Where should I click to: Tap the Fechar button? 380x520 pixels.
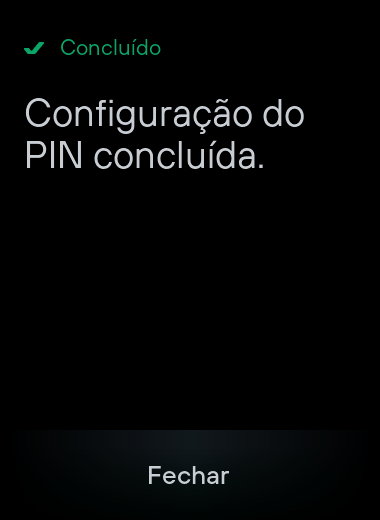click(x=189, y=475)
